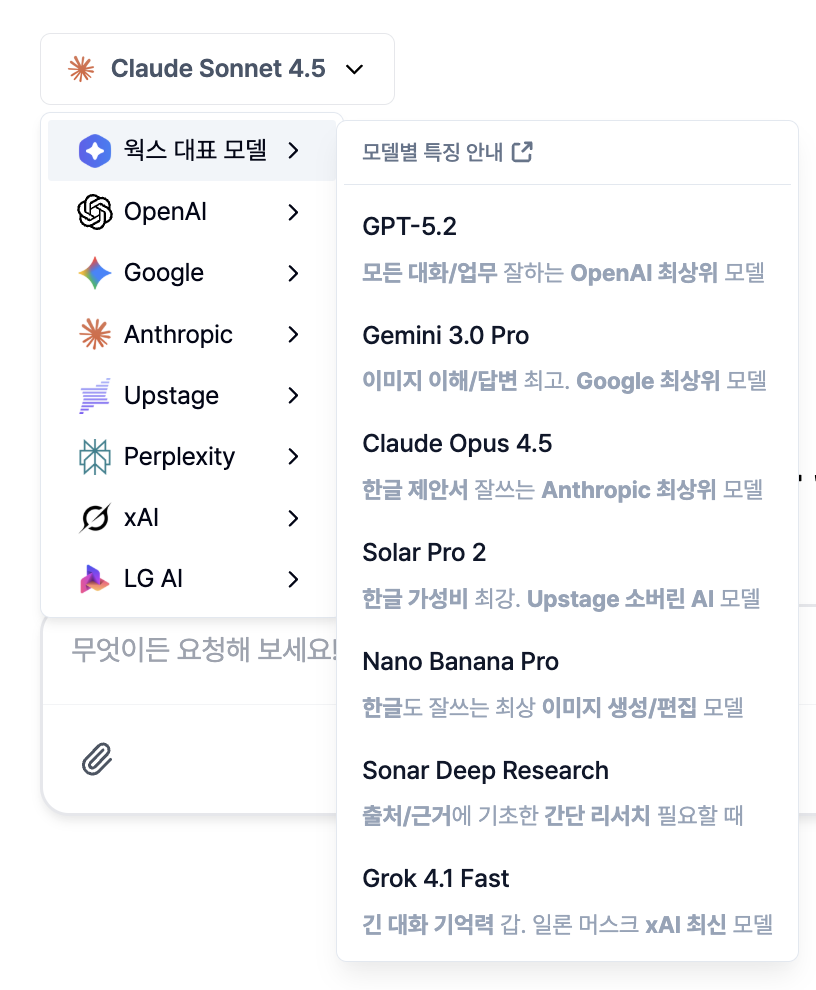Expand the LG AI model list

click(x=190, y=579)
